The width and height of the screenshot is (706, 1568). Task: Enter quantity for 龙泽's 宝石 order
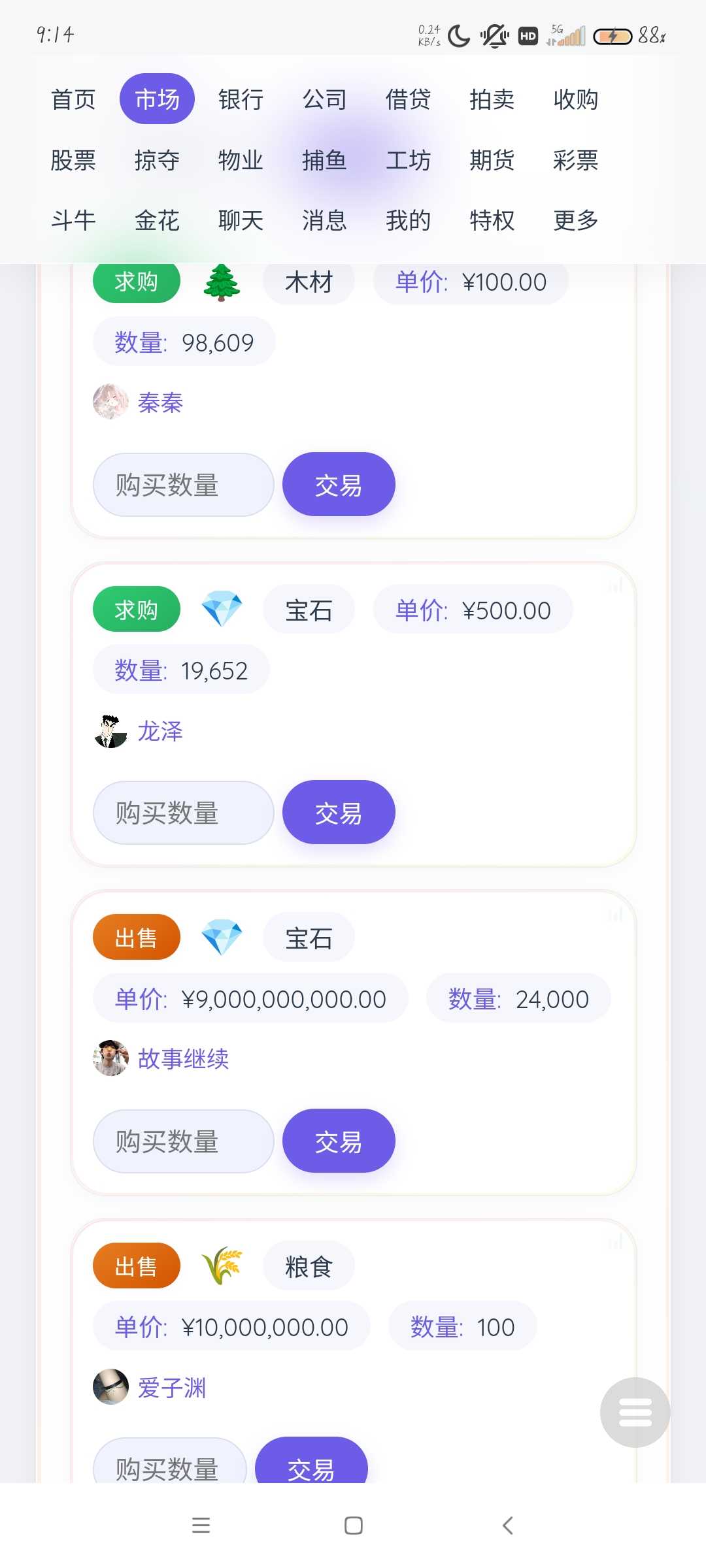183,813
